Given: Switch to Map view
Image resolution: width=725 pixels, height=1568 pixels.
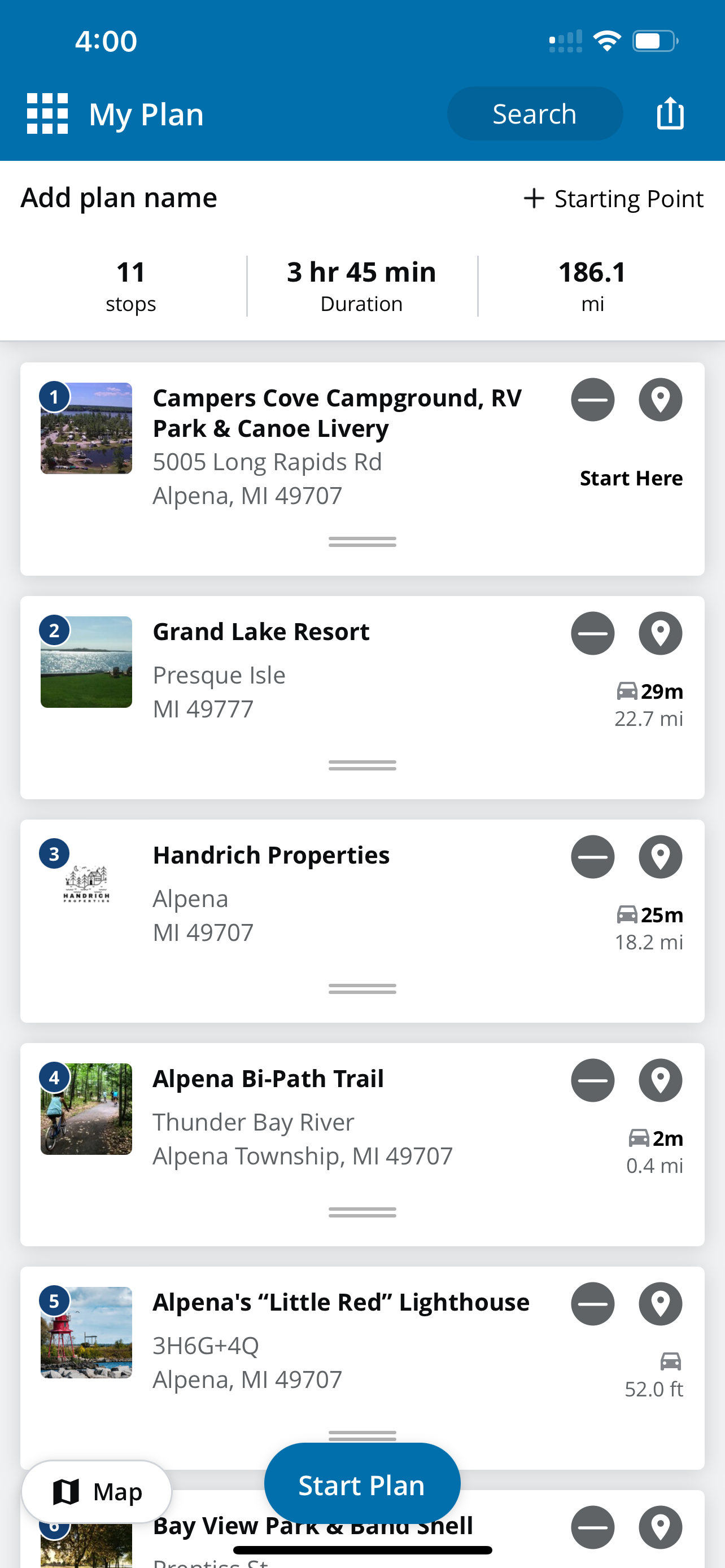Looking at the screenshot, I should pyautogui.click(x=97, y=1491).
